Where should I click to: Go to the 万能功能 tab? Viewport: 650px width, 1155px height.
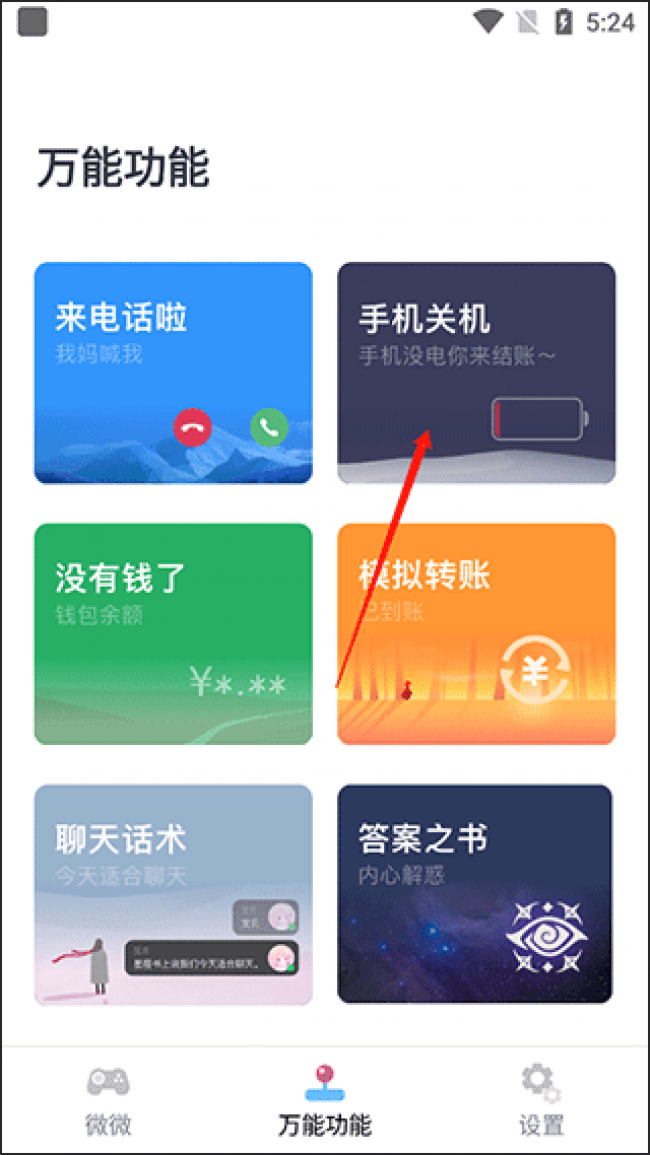(x=324, y=1100)
